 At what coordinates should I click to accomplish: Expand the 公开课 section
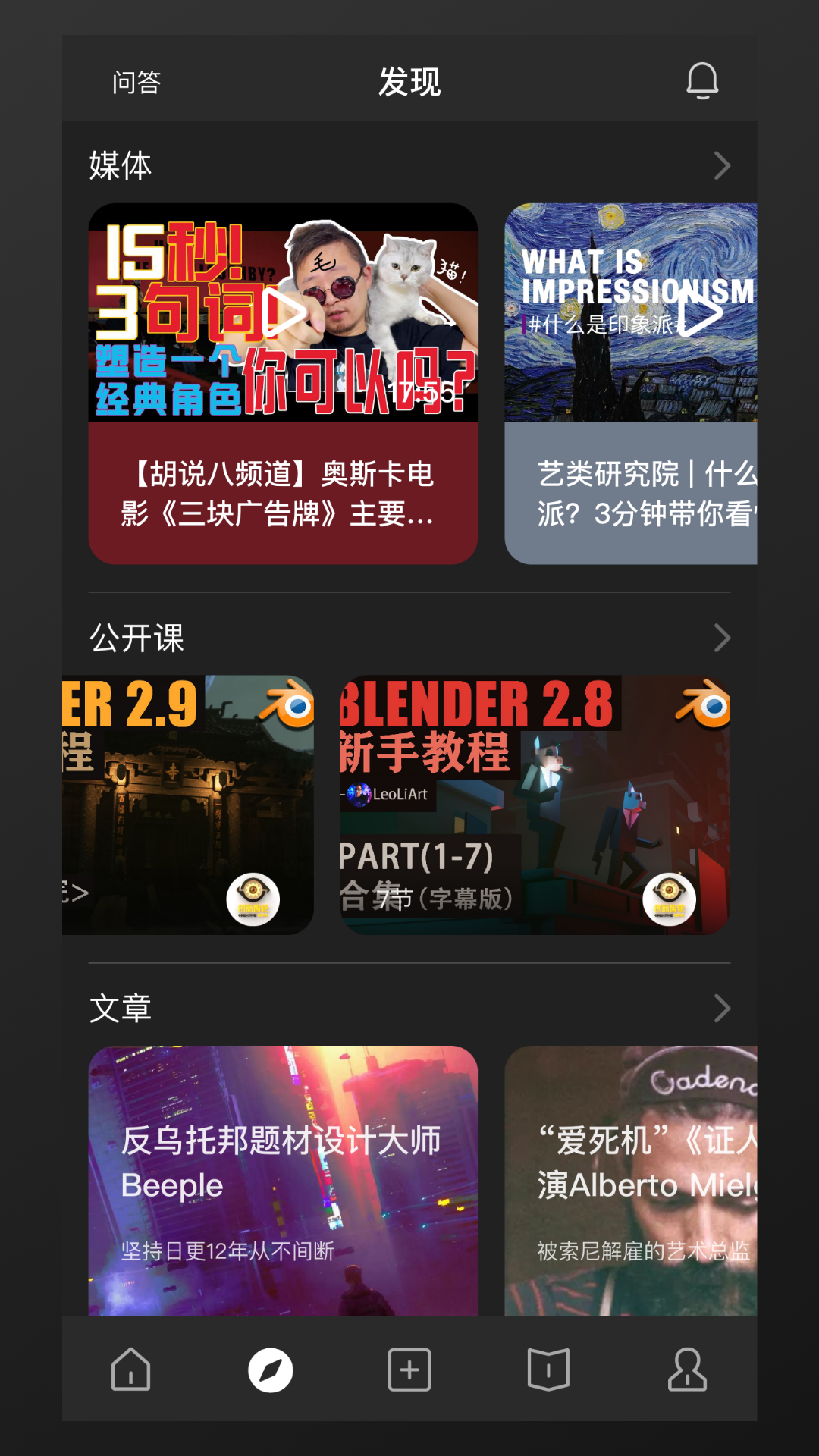(x=721, y=639)
